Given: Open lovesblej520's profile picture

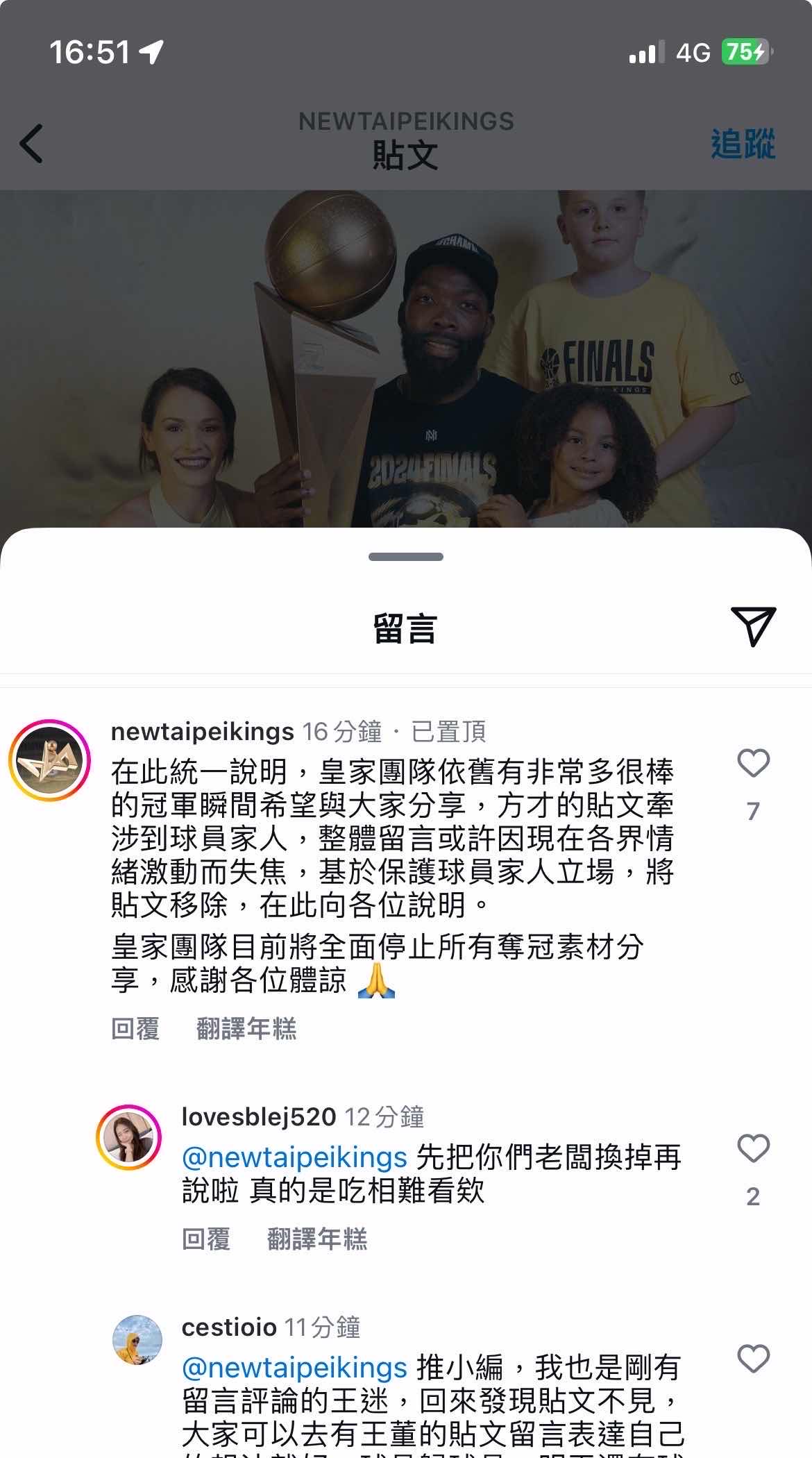Looking at the screenshot, I should 128,1137.
